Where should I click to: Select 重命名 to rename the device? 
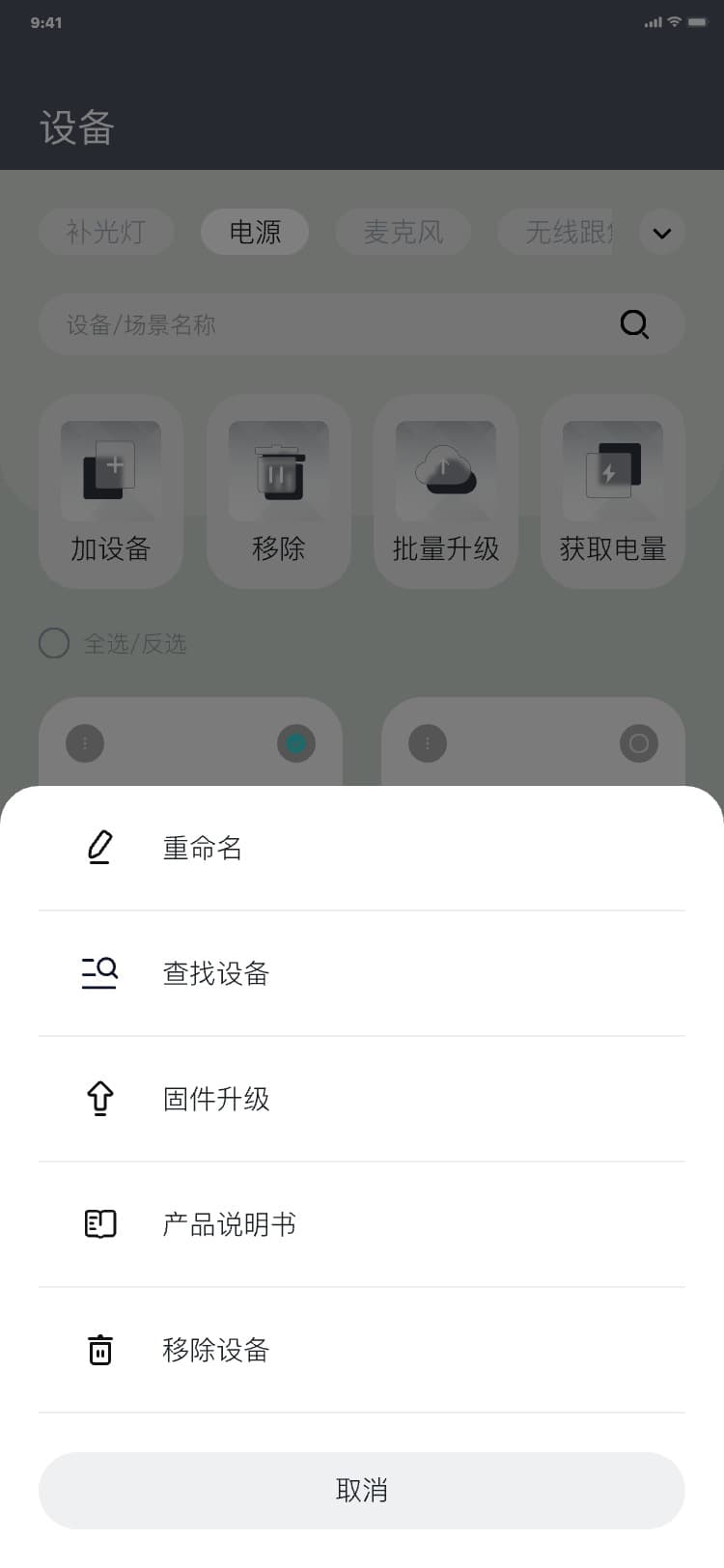pyautogui.click(x=203, y=848)
